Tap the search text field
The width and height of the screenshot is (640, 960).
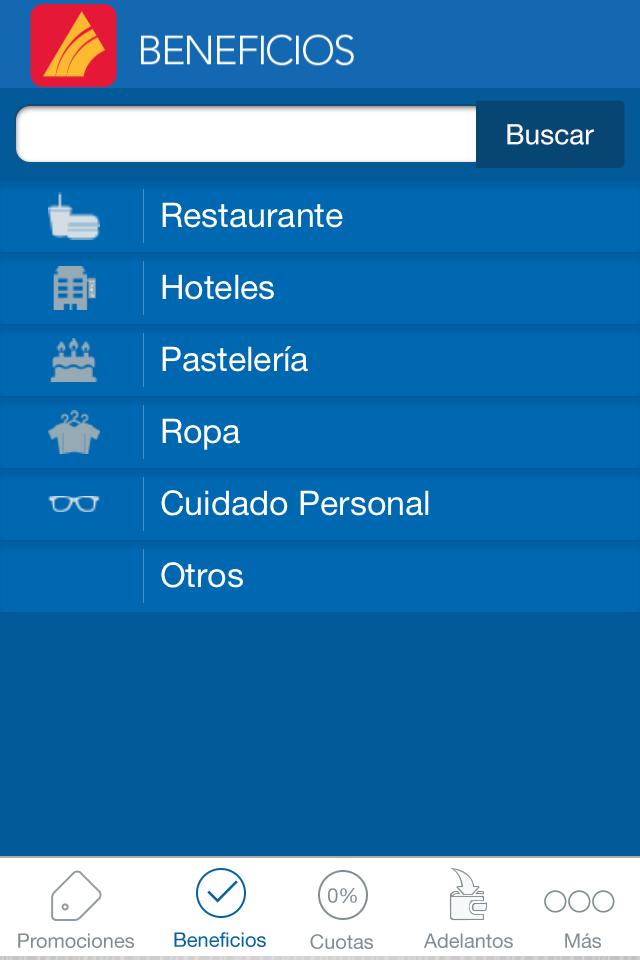[x=246, y=134]
